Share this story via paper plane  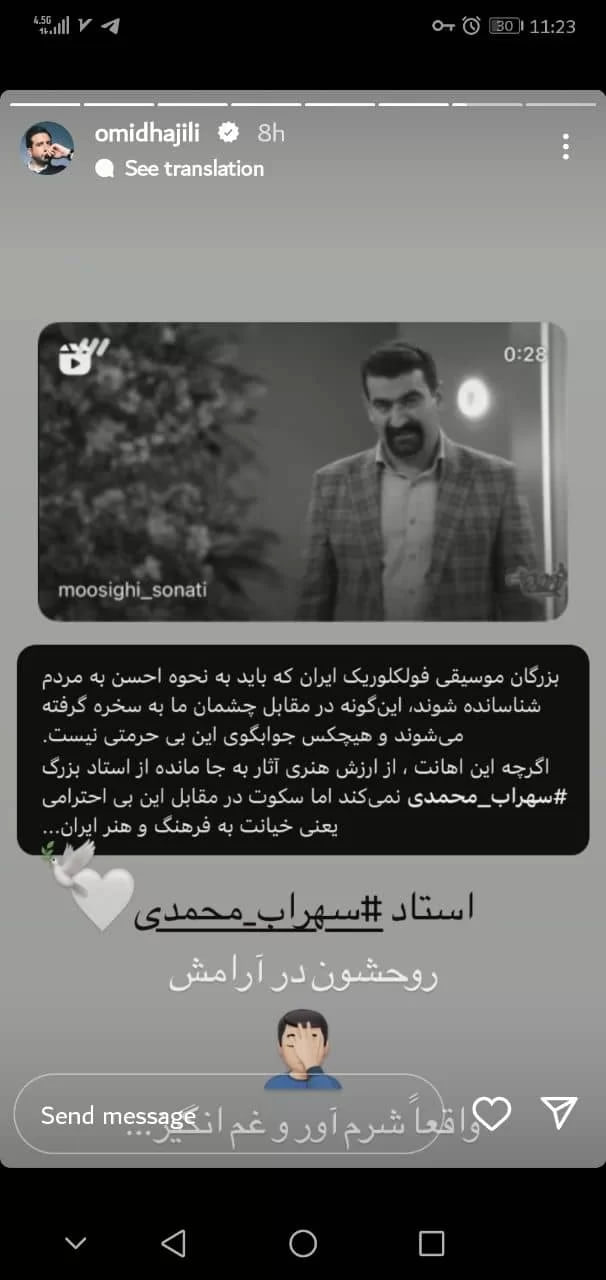[558, 1113]
